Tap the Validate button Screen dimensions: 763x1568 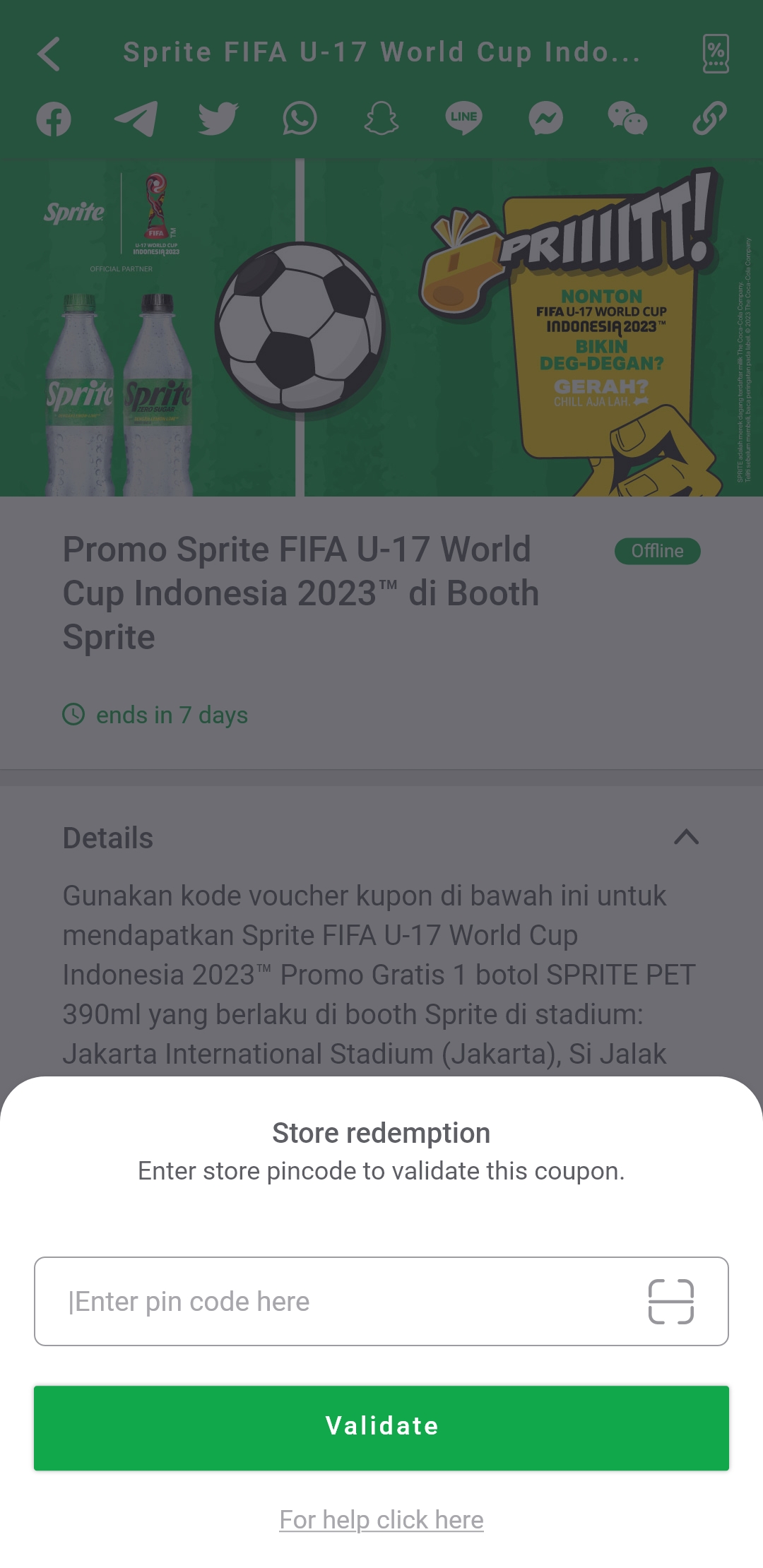tap(381, 1427)
